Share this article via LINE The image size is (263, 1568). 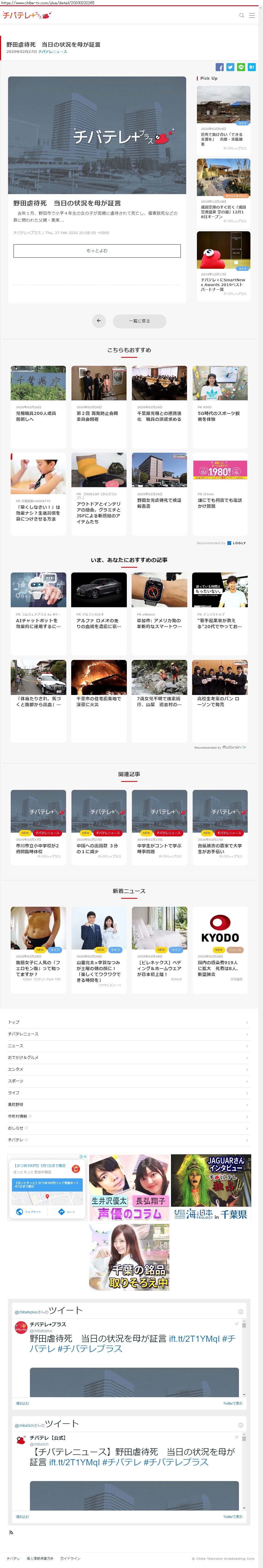[x=241, y=67]
